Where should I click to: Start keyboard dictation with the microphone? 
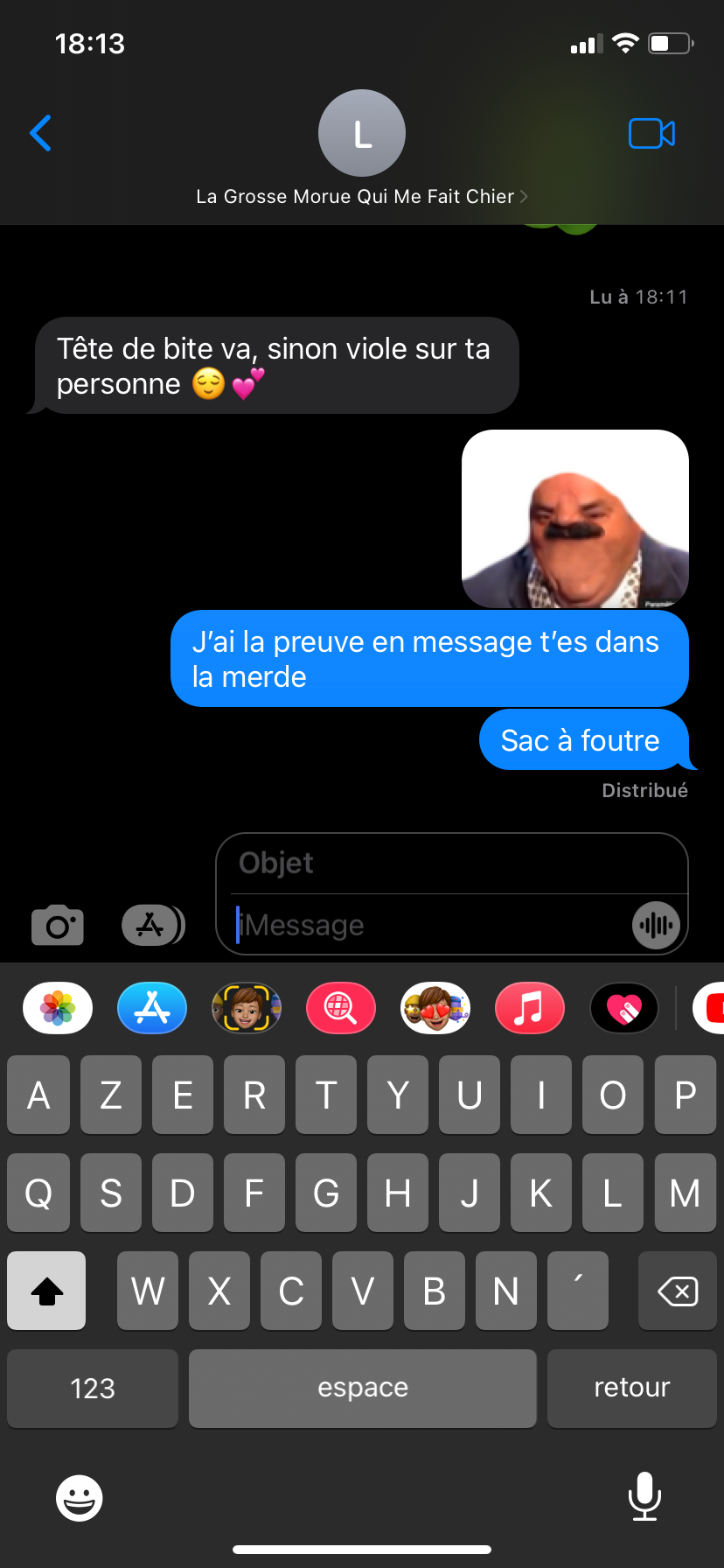click(x=644, y=1496)
